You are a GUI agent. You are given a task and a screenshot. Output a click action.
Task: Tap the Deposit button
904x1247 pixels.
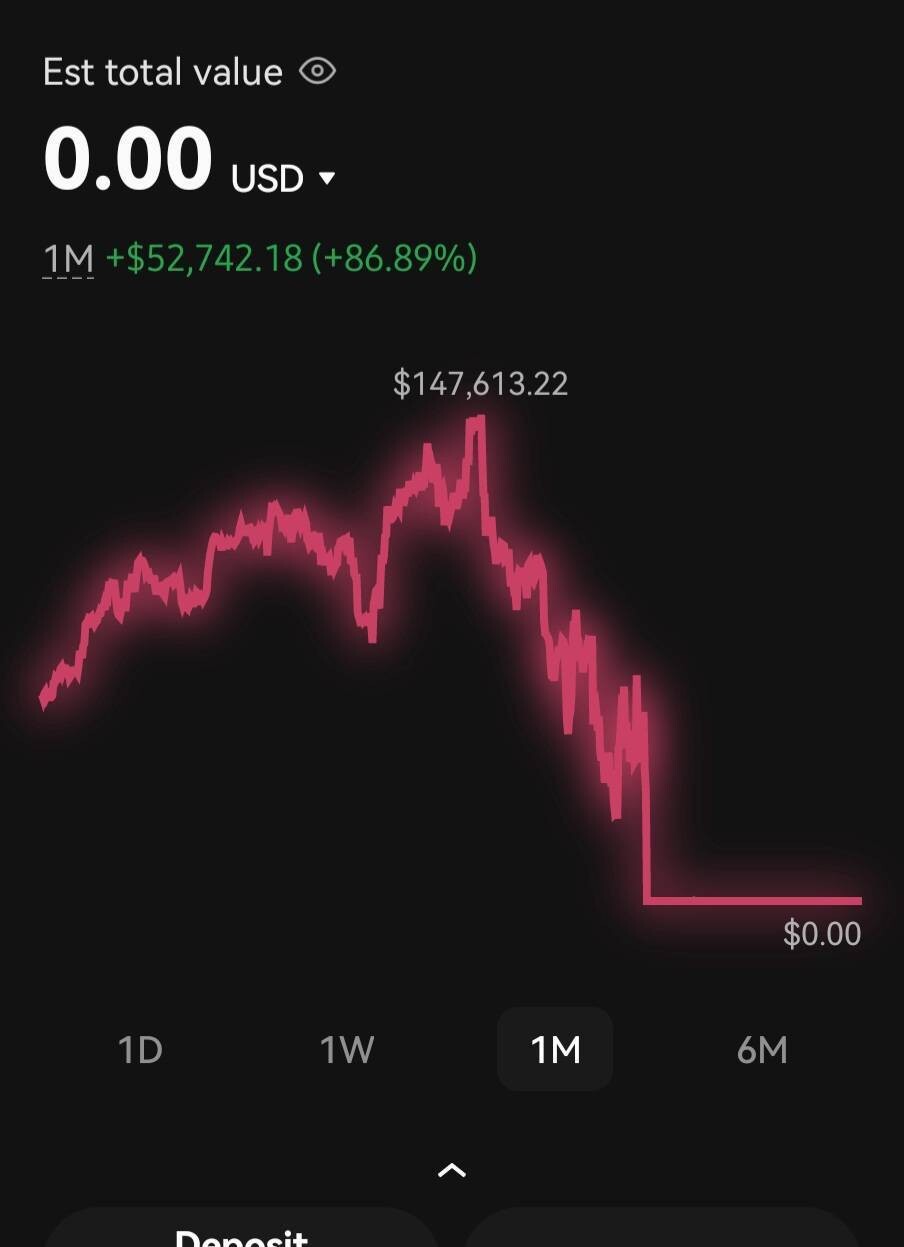click(241, 1234)
